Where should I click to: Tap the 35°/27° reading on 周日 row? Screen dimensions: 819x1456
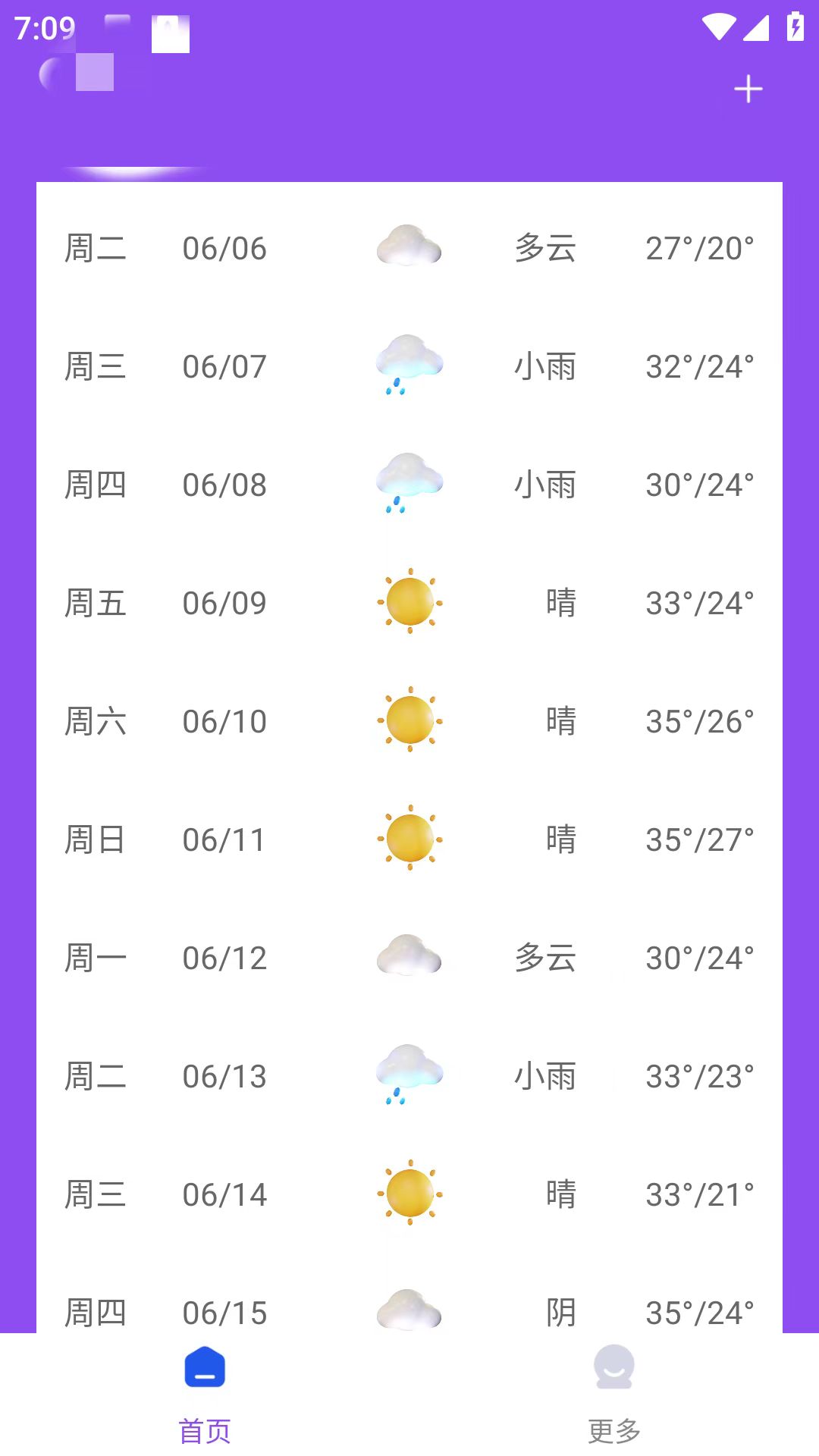pyautogui.click(x=700, y=838)
